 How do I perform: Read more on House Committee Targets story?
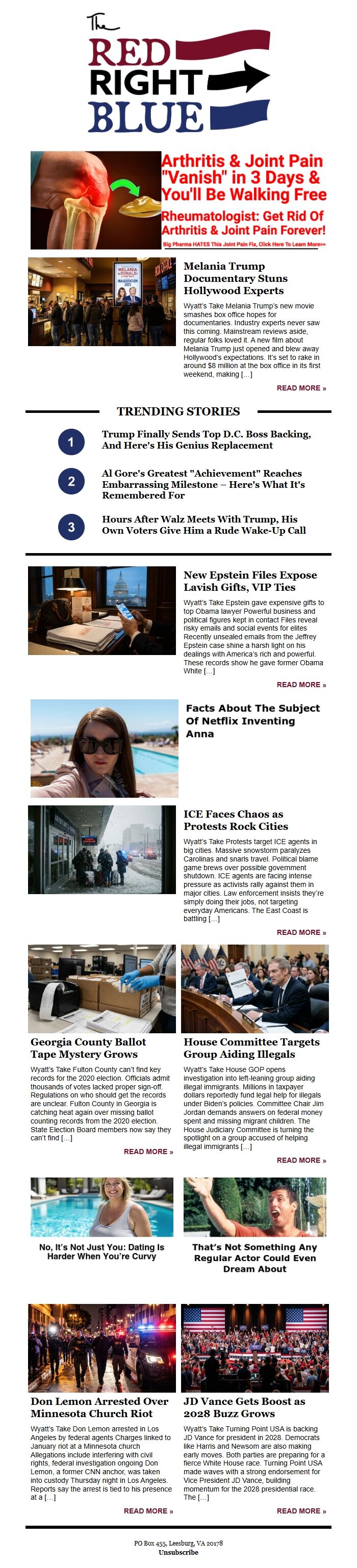(301, 1160)
